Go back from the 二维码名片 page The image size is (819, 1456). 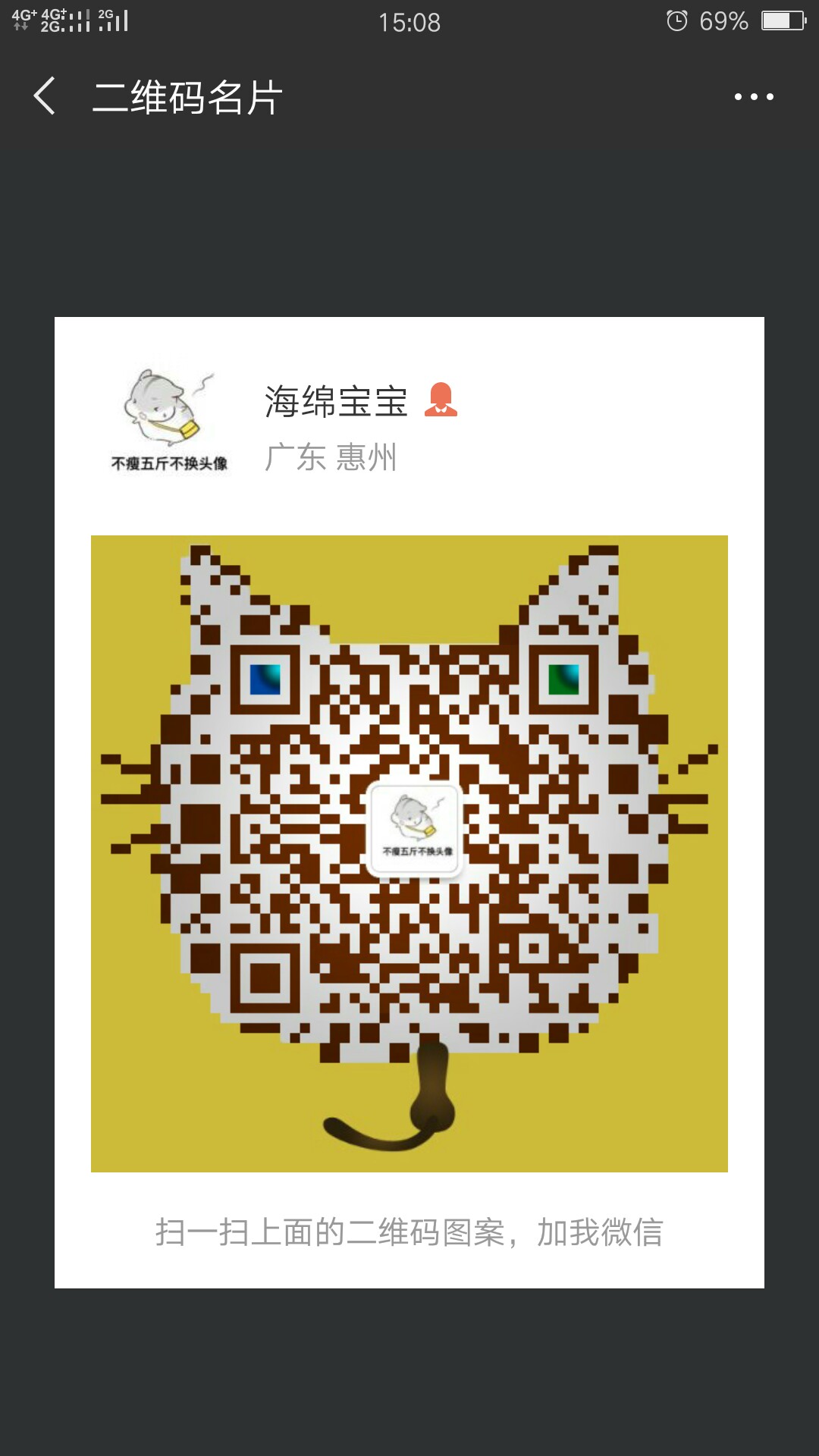coord(45,96)
